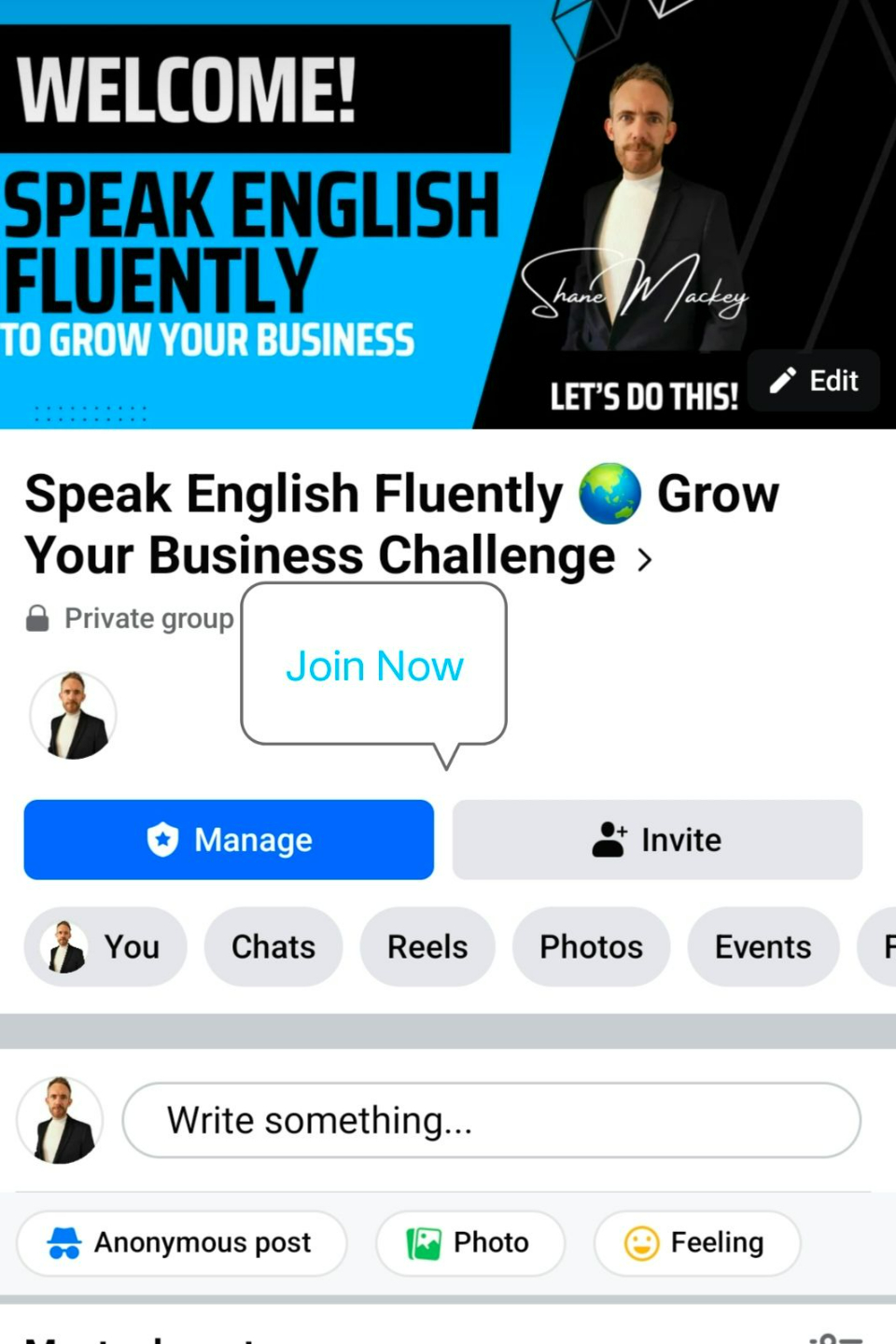The image size is (896, 1344).
Task: Edit the group cover photo
Action: (x=814, y=381)
